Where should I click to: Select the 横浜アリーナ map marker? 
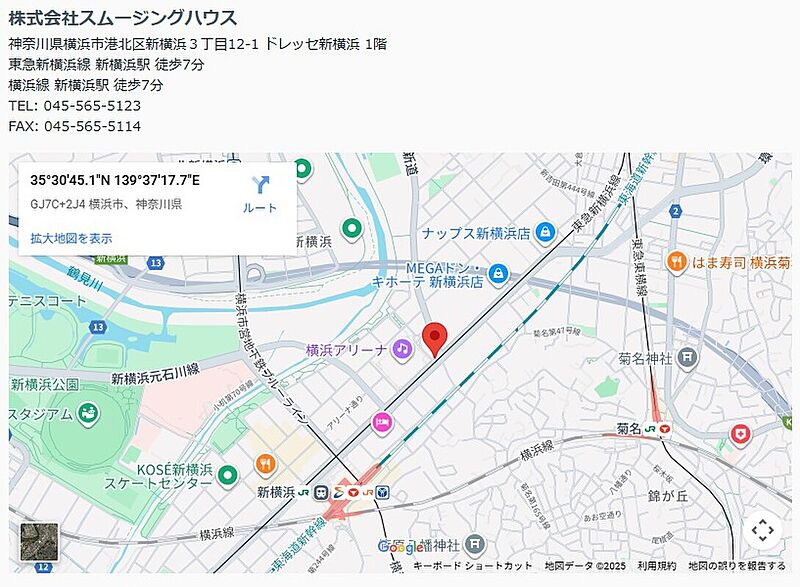(402, 348)
